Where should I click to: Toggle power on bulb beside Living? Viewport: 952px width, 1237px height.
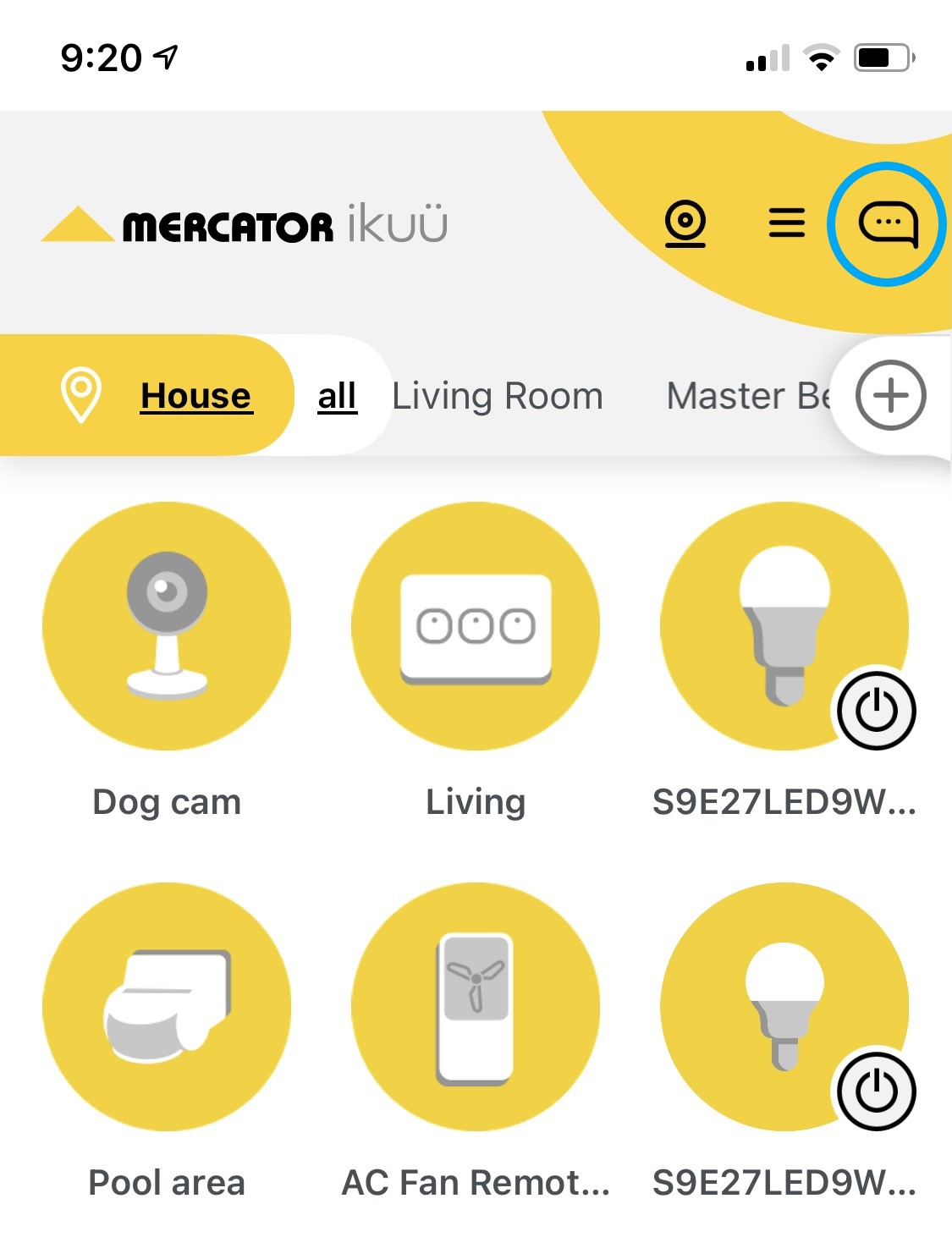click(x=876, y=711)
